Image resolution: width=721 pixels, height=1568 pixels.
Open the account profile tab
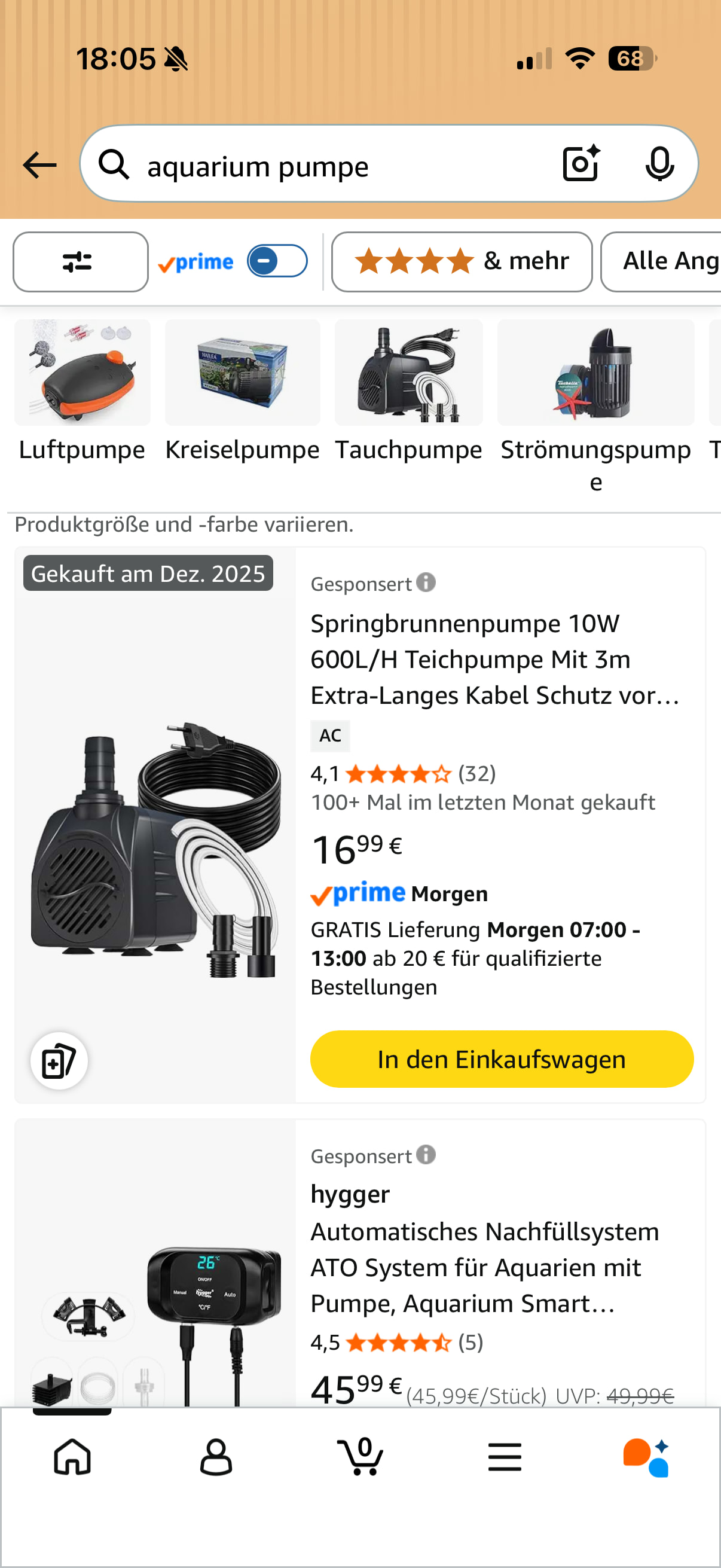[216, 1457]
